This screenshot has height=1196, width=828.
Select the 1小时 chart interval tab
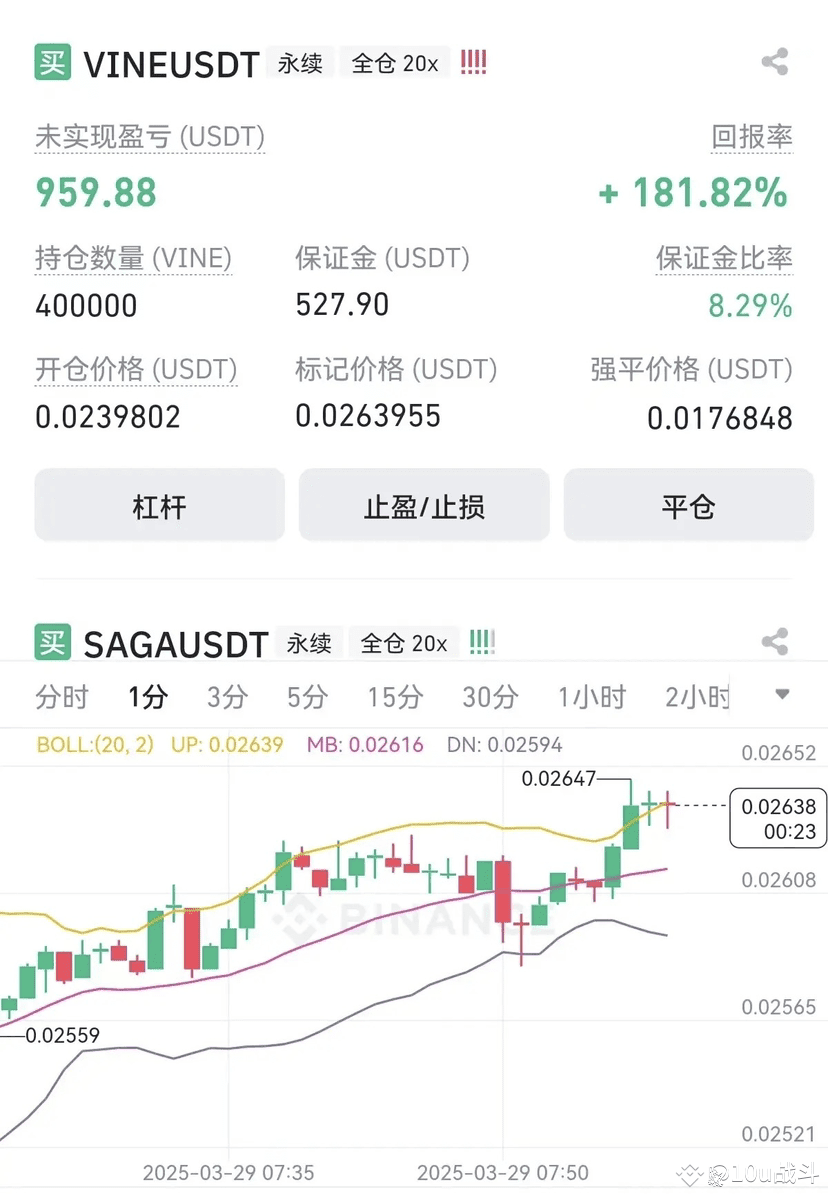[x=592, y=697]
